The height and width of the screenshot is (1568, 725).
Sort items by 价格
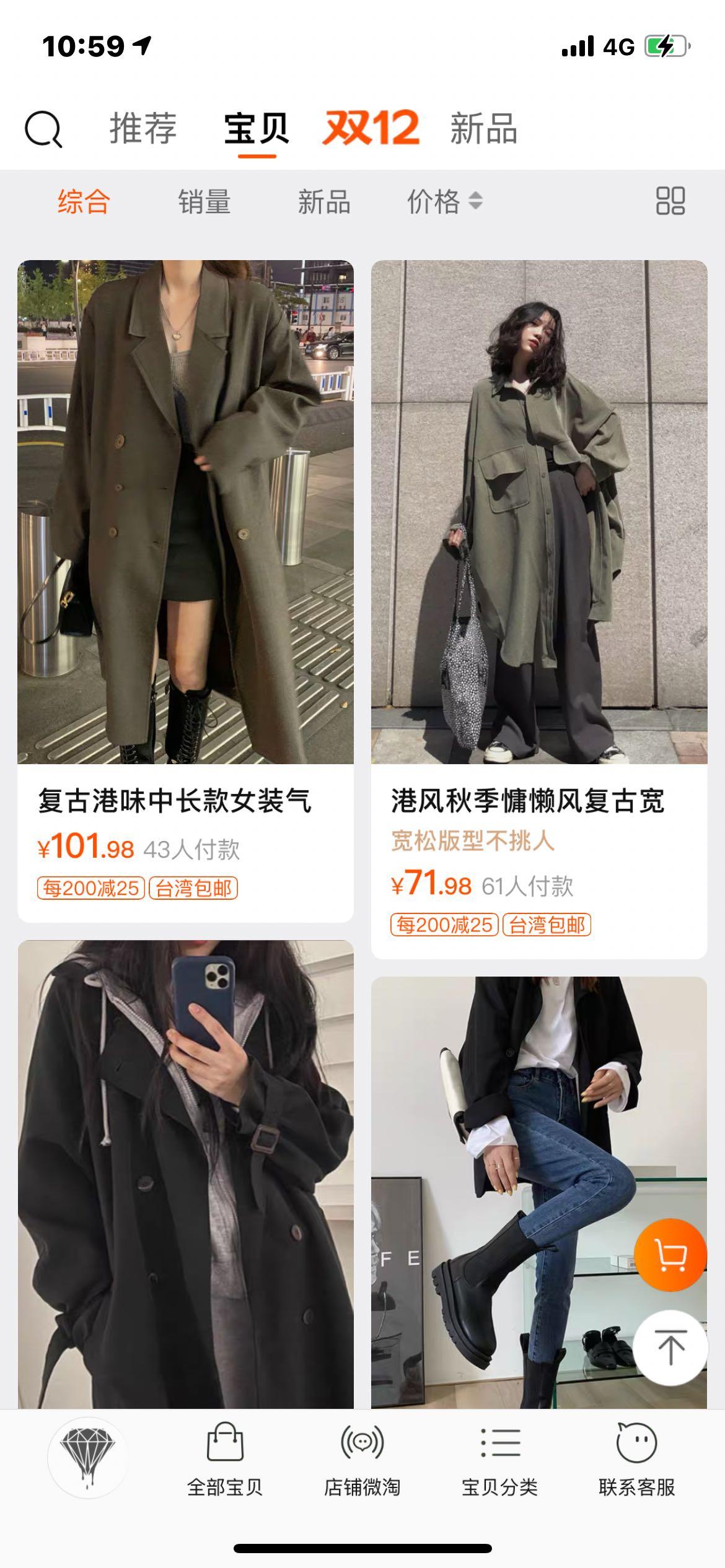[444, 202]
